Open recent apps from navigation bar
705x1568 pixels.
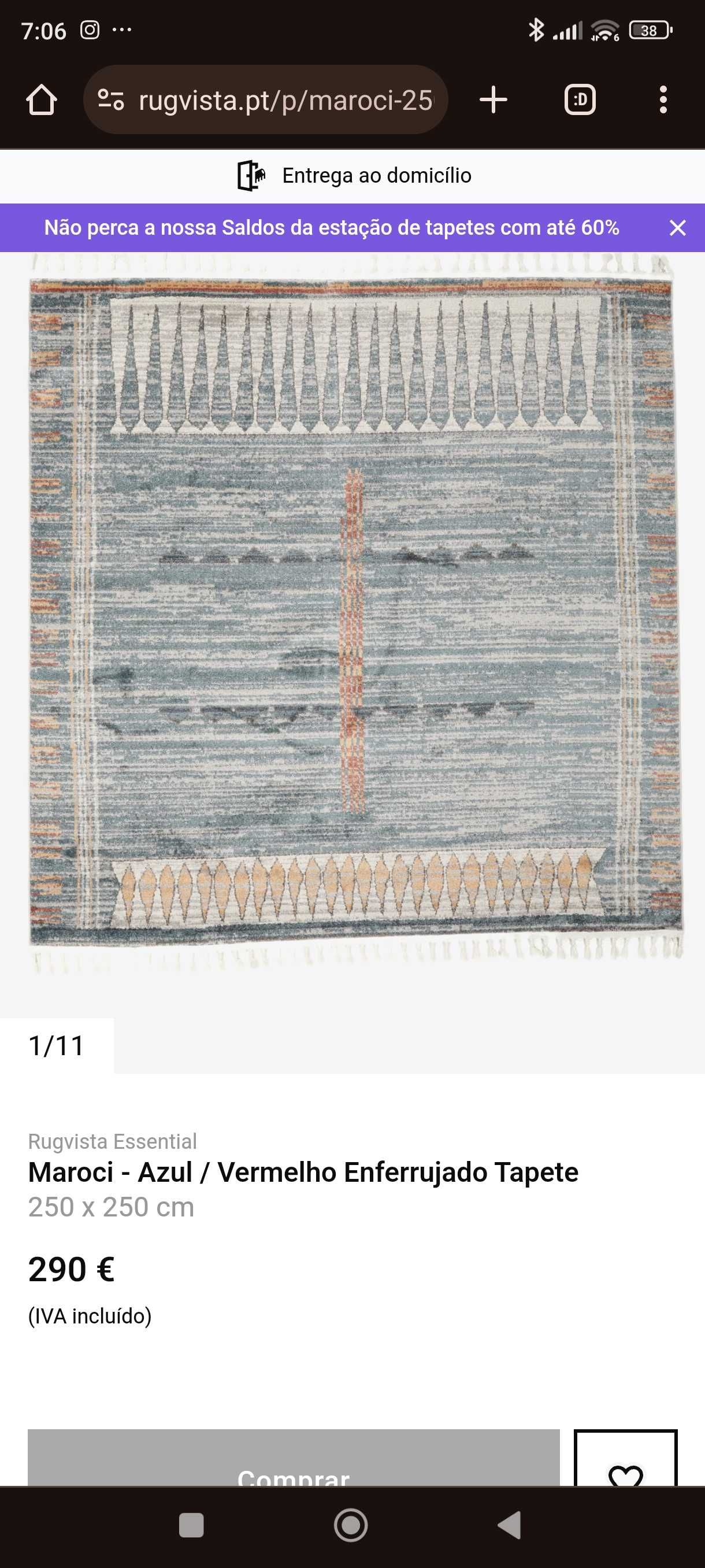(x=191, y=1525)
